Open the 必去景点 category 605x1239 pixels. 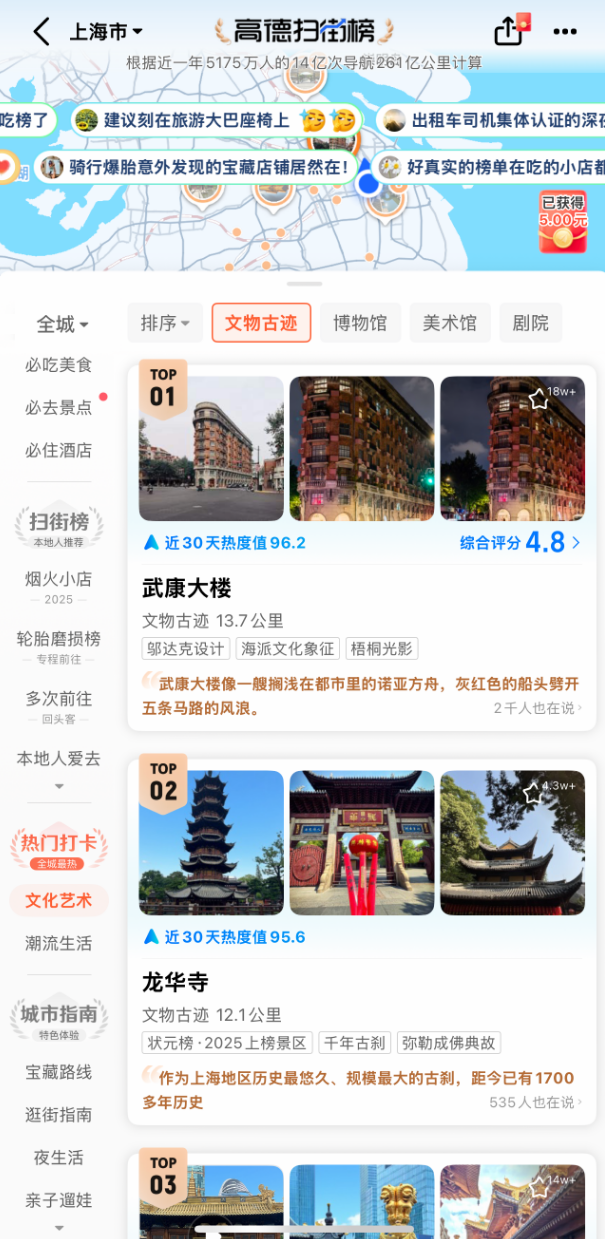[x=58, y=407]
